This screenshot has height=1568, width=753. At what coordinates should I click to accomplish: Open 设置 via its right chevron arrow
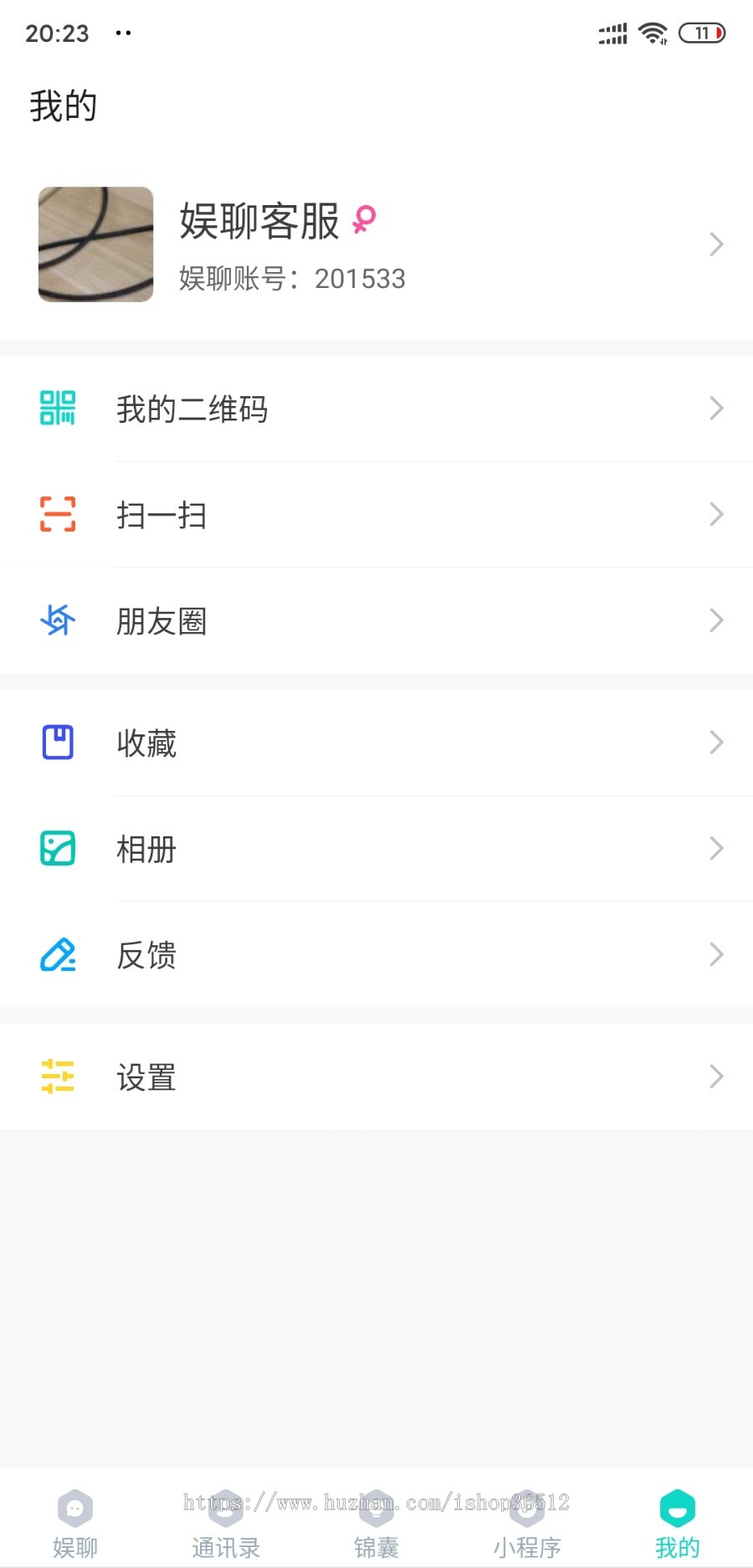coord(716,1077)
